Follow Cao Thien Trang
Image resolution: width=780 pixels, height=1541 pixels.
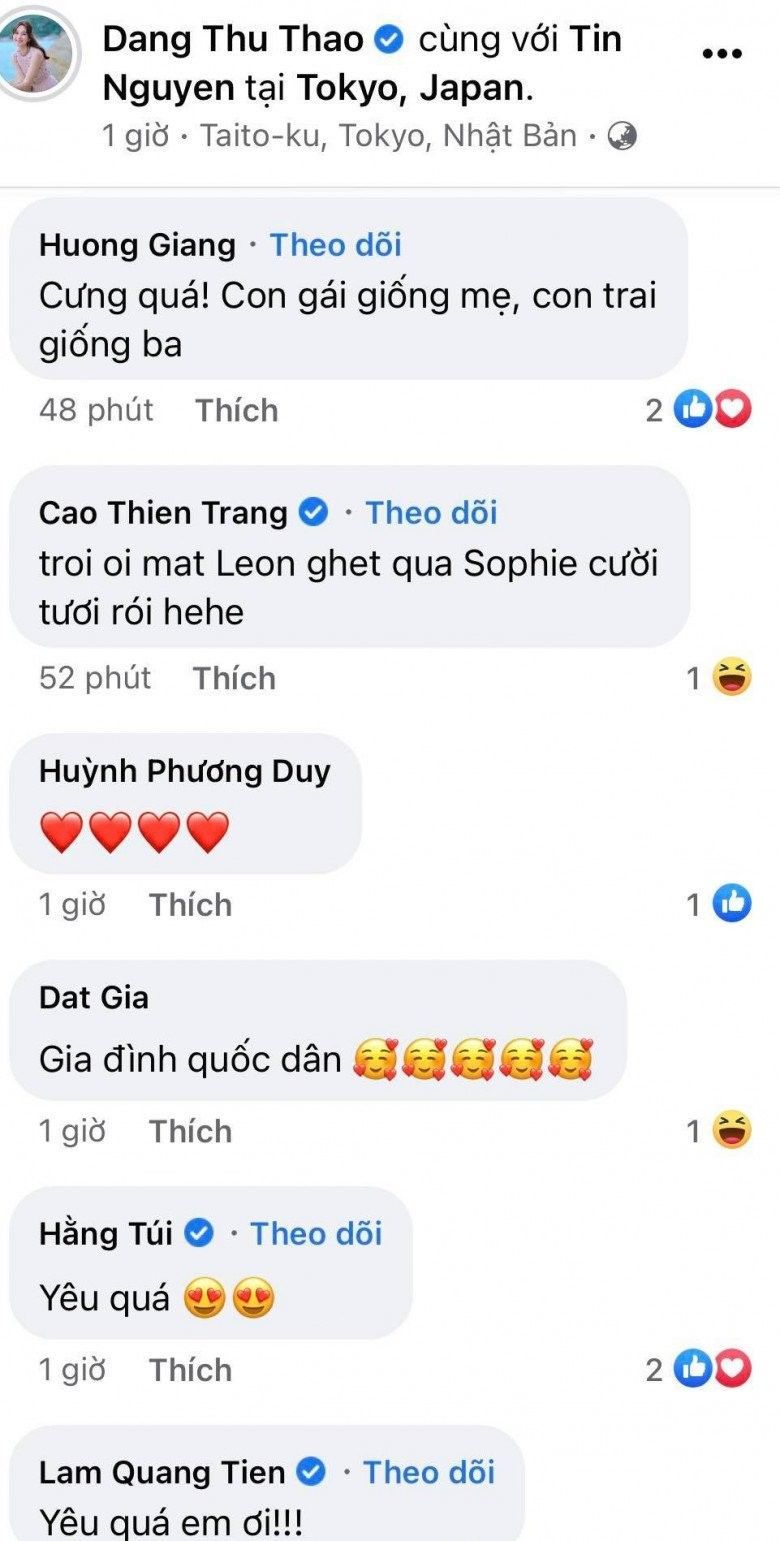431,513
